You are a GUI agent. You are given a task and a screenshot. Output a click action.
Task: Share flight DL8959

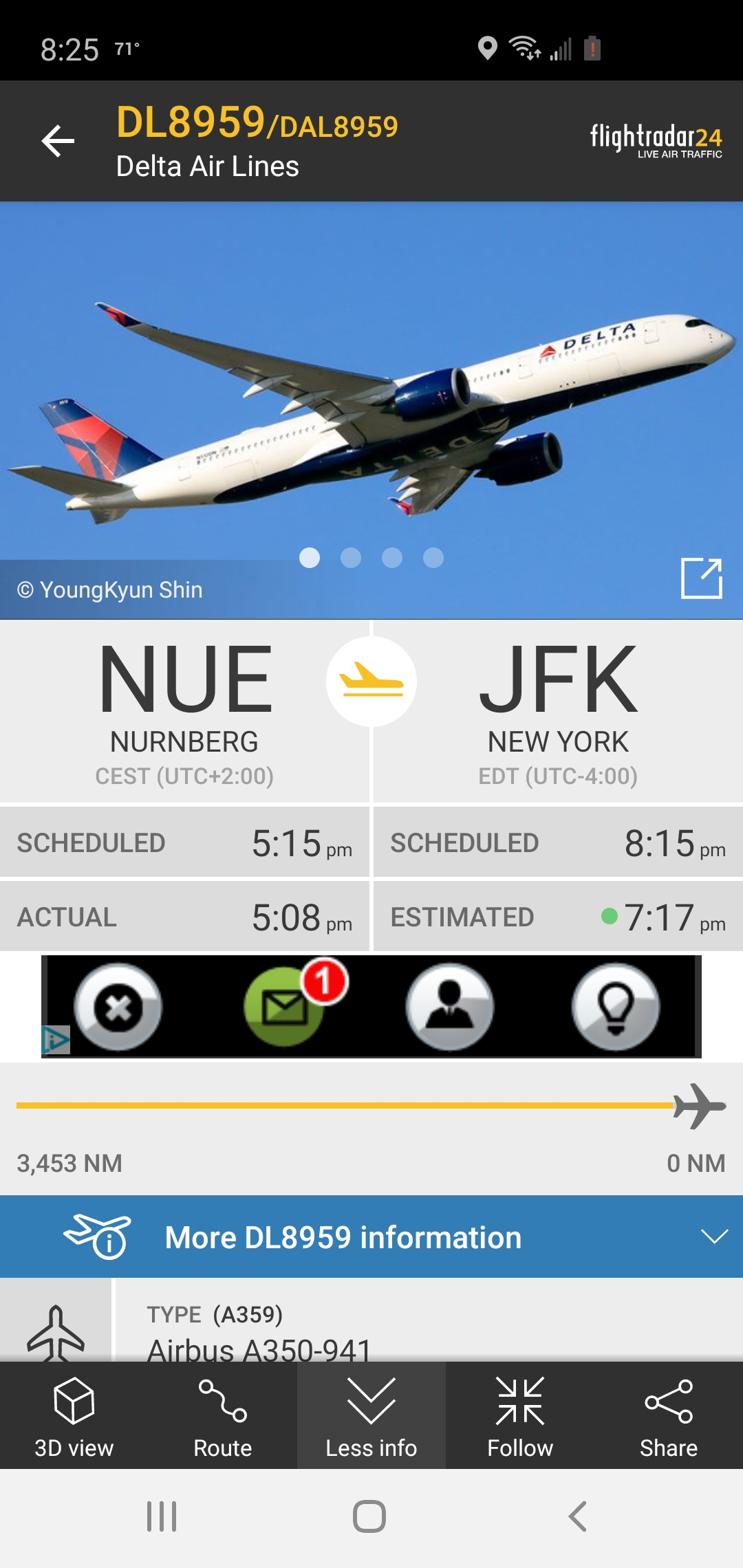click(669, 1417)
